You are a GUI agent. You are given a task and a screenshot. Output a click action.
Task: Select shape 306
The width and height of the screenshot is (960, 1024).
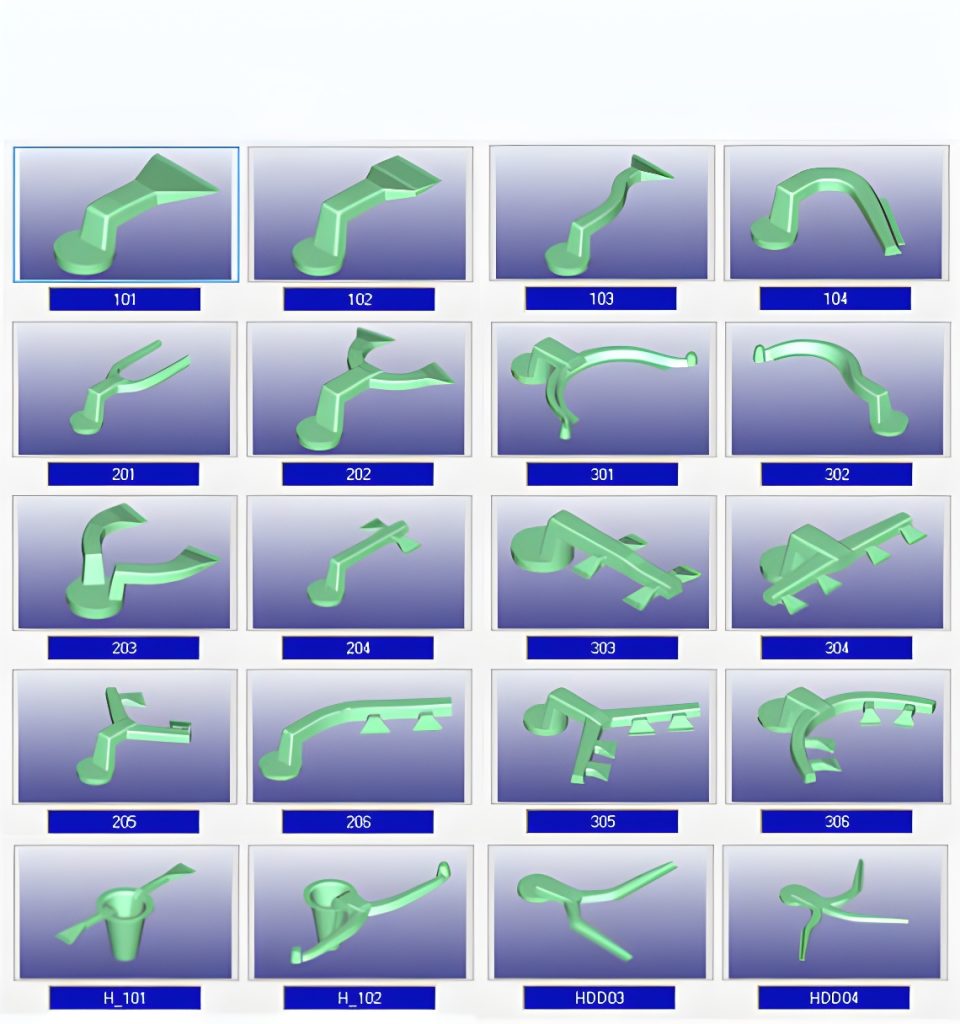[836, 737]
